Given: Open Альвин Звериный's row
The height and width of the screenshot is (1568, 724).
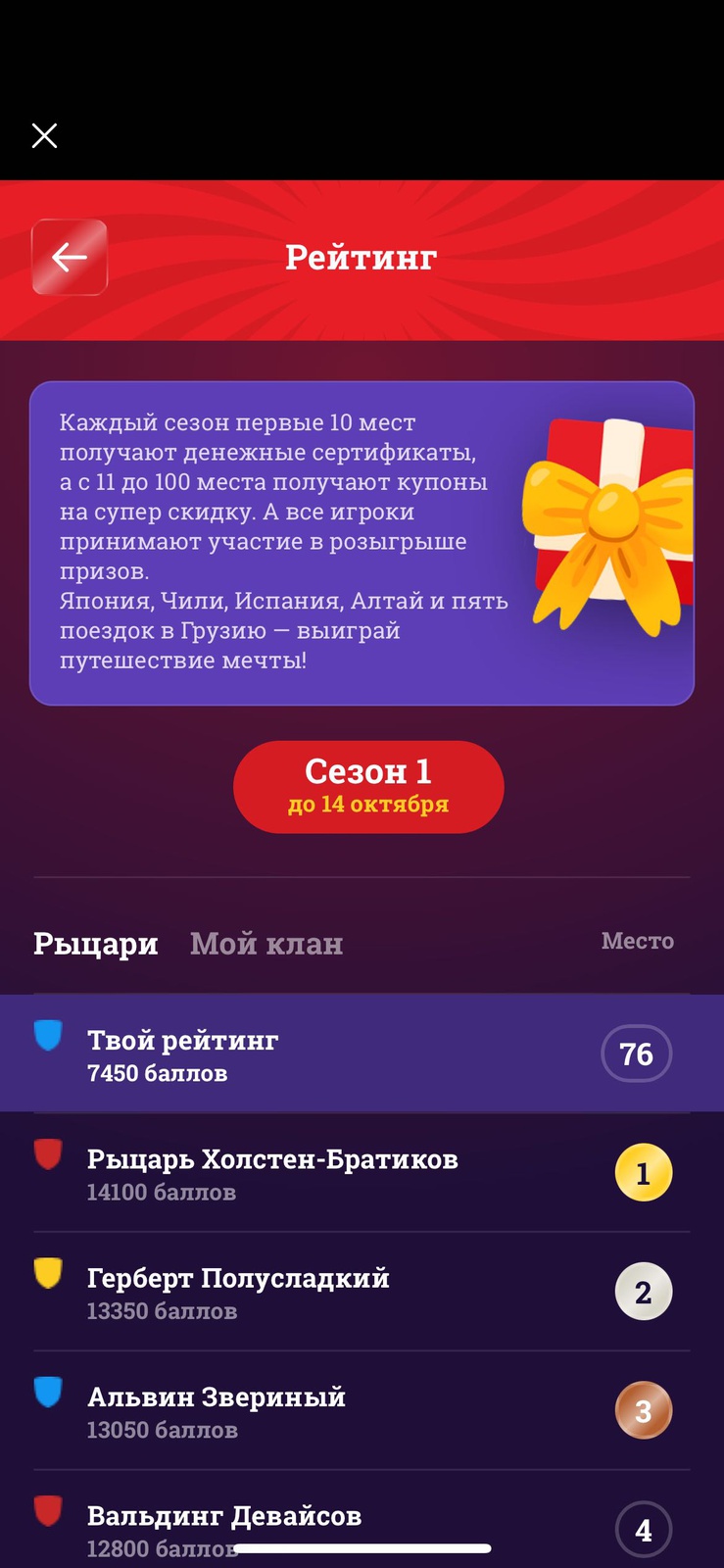Looking at the screenshot, I should pyautogui.click(x=362, y=1411).
